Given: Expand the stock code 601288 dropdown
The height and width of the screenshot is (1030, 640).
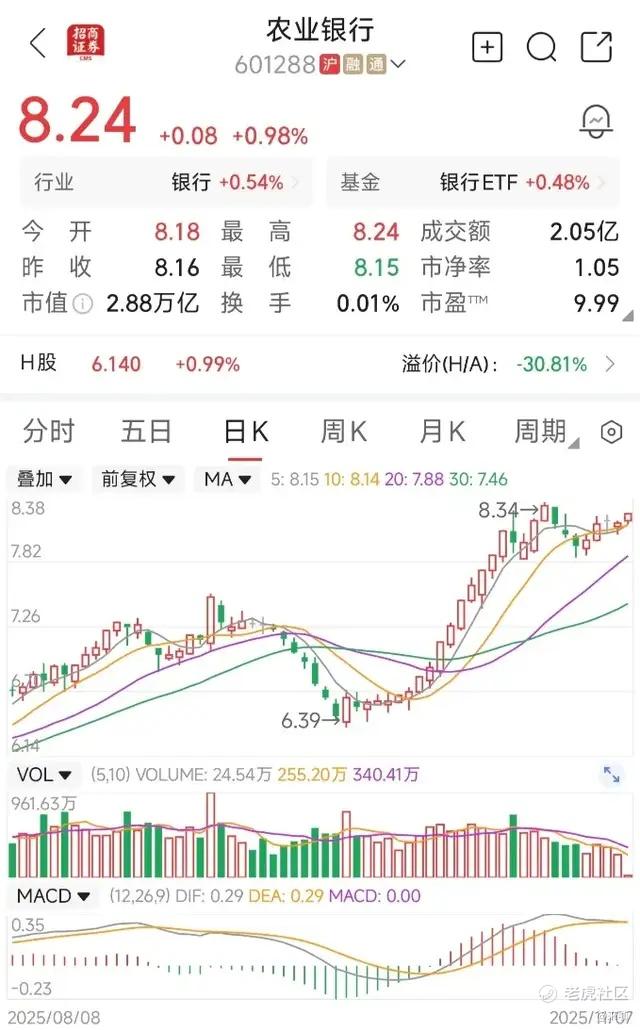Looking at the screenshot, I should tap(398, 65).
